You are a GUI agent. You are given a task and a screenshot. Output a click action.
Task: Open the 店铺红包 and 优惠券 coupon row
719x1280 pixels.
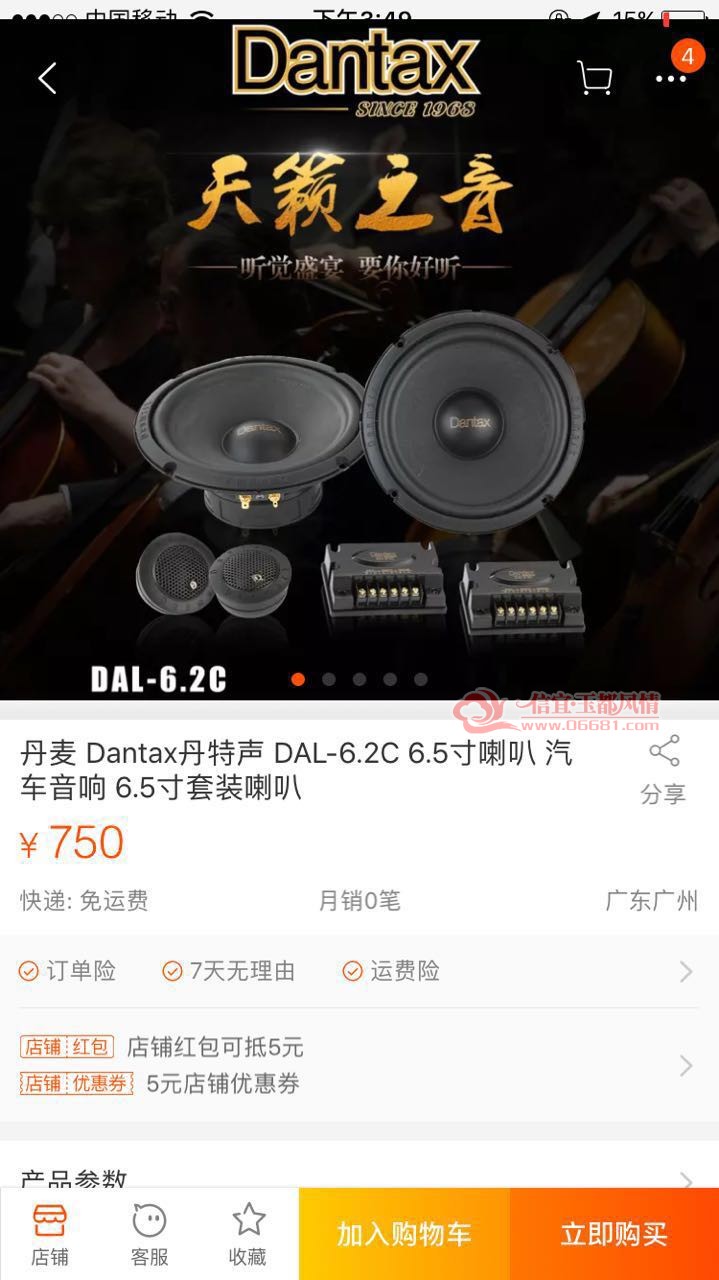(x=359, y=1065)
